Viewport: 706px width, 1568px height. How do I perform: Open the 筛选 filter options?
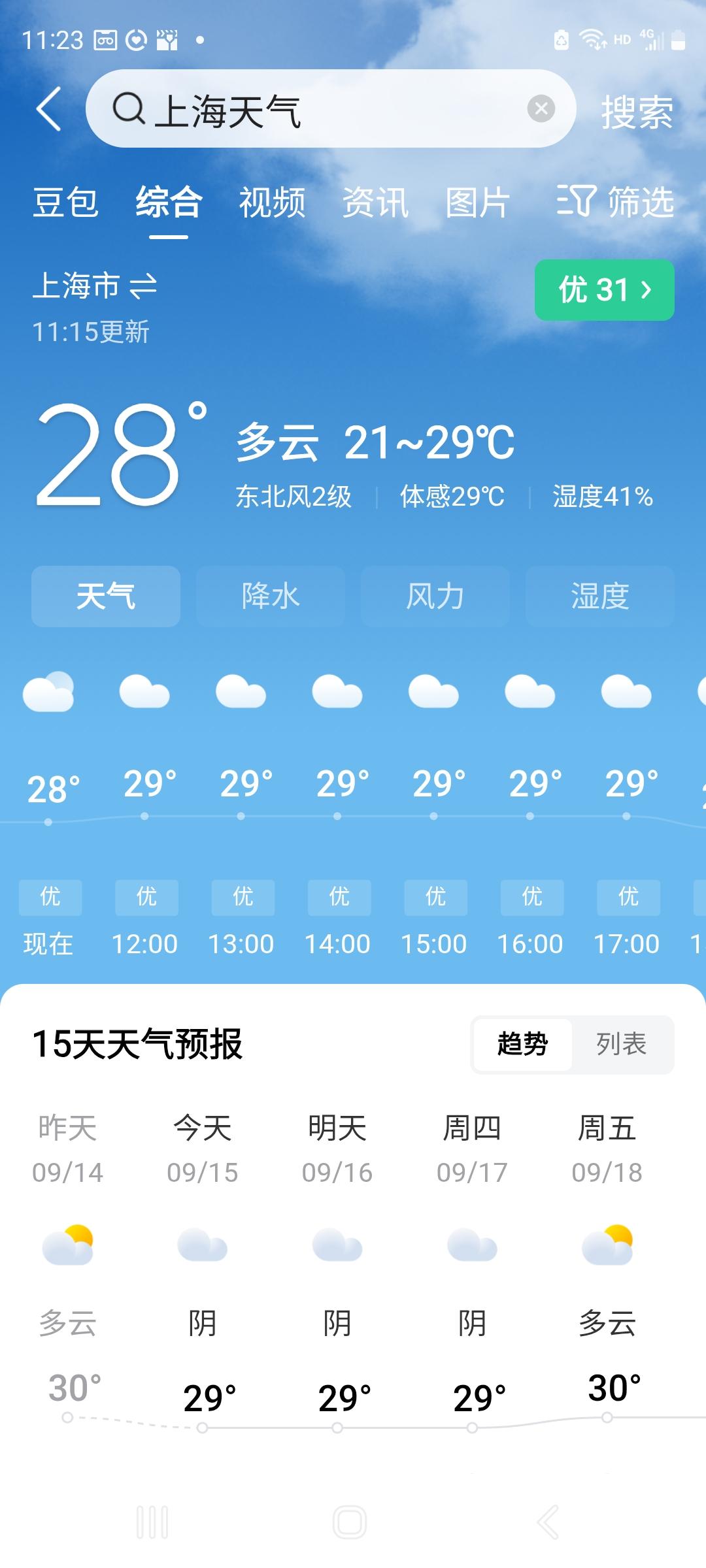coord(614,201)
